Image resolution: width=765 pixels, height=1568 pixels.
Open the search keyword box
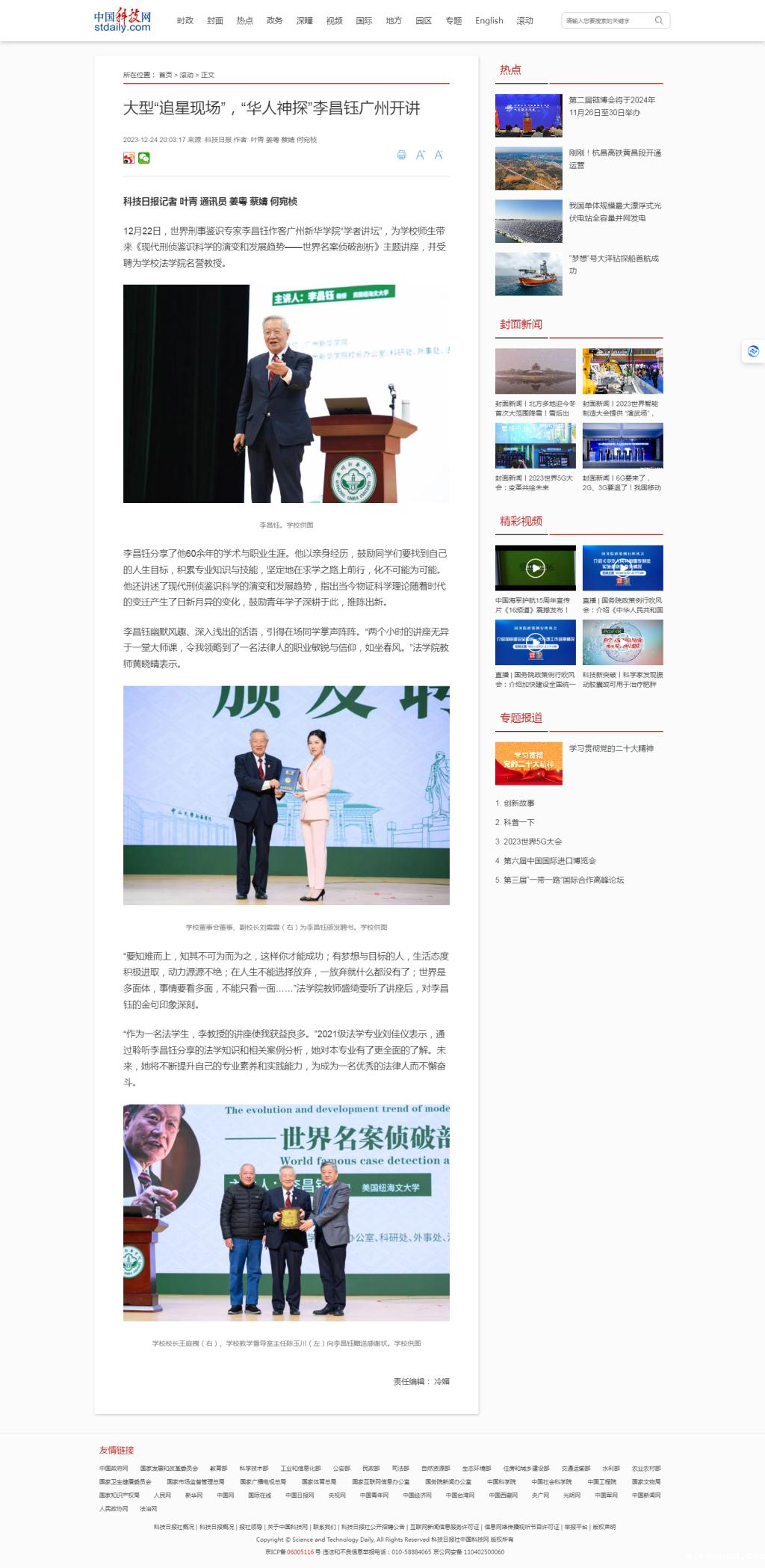tap(607, 21)
